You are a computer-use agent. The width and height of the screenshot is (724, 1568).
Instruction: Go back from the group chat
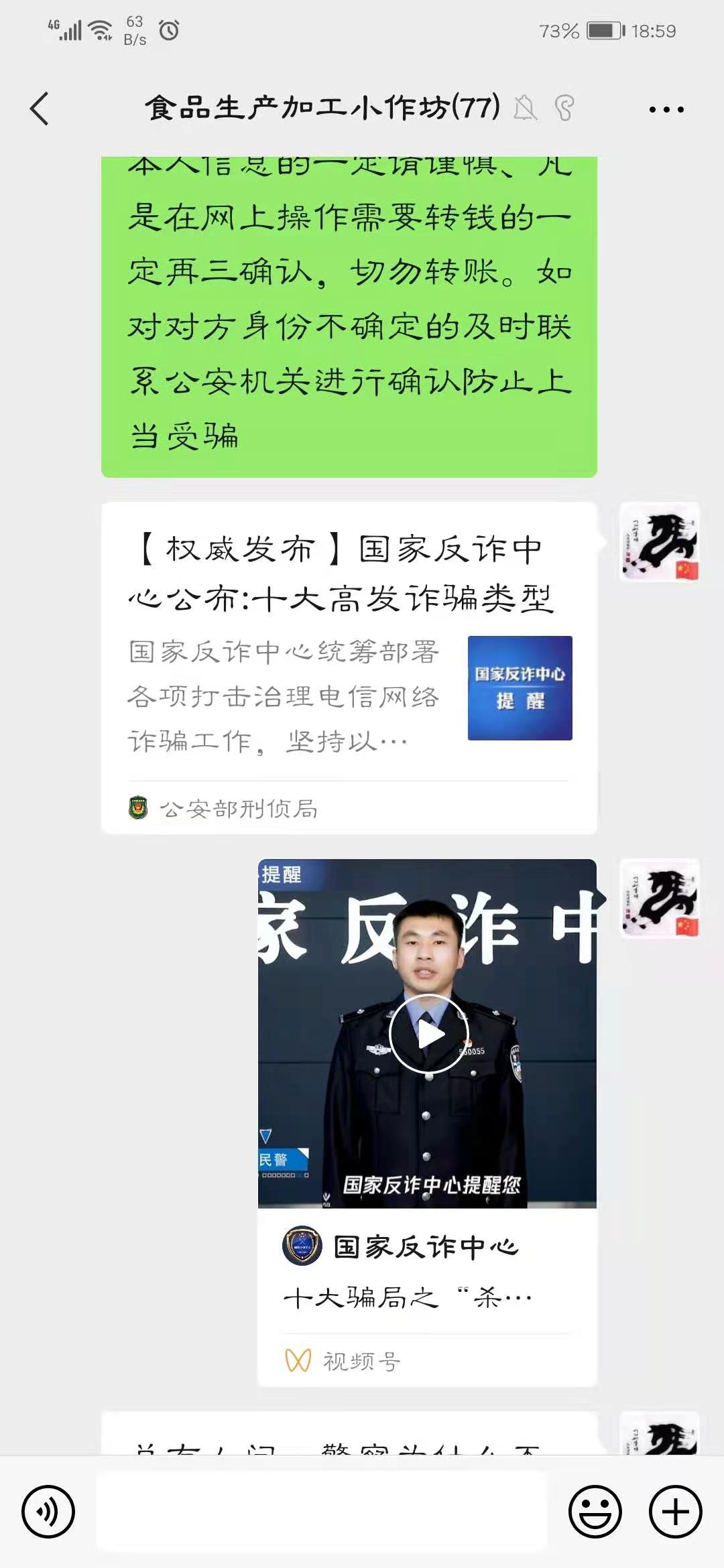(x=40, y=109)
